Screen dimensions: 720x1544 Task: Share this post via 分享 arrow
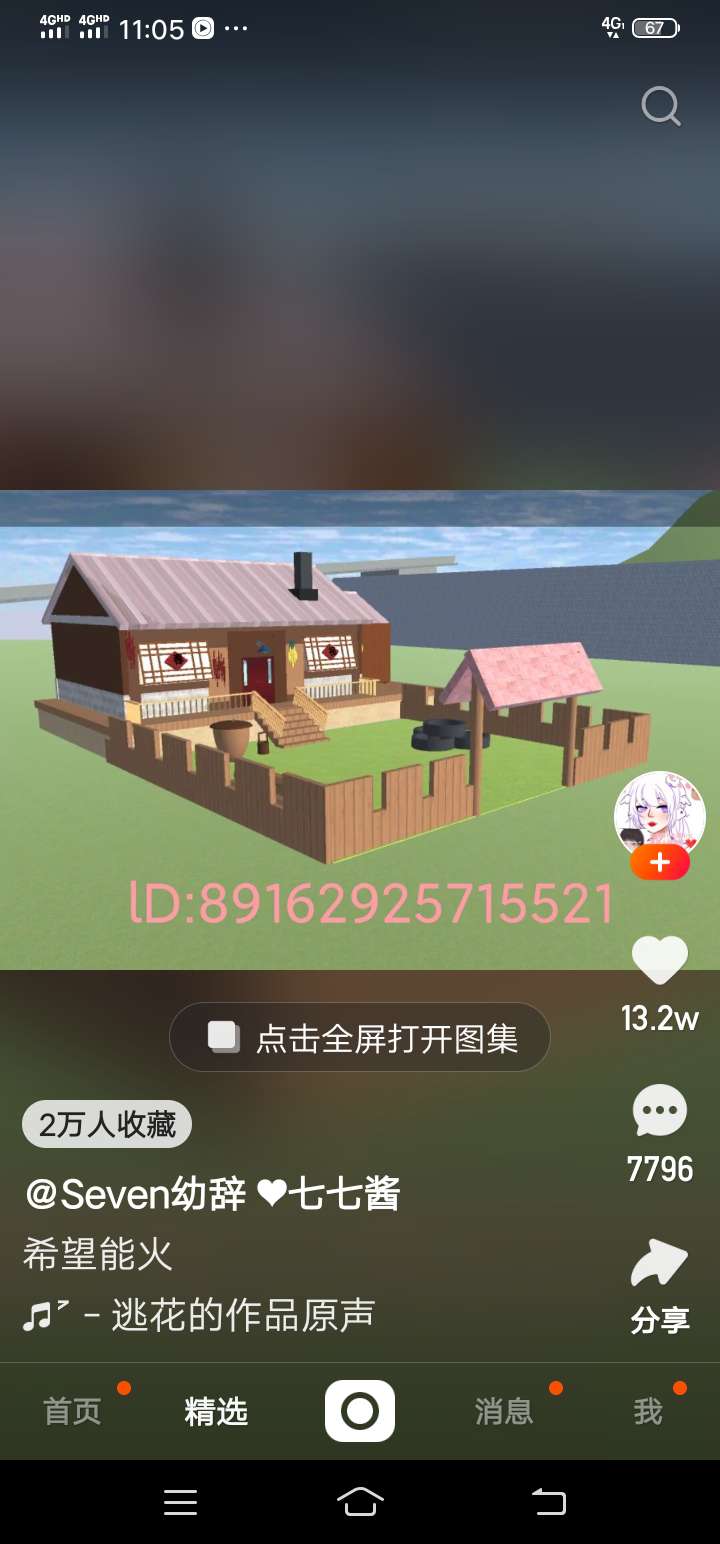point(660,1266)
